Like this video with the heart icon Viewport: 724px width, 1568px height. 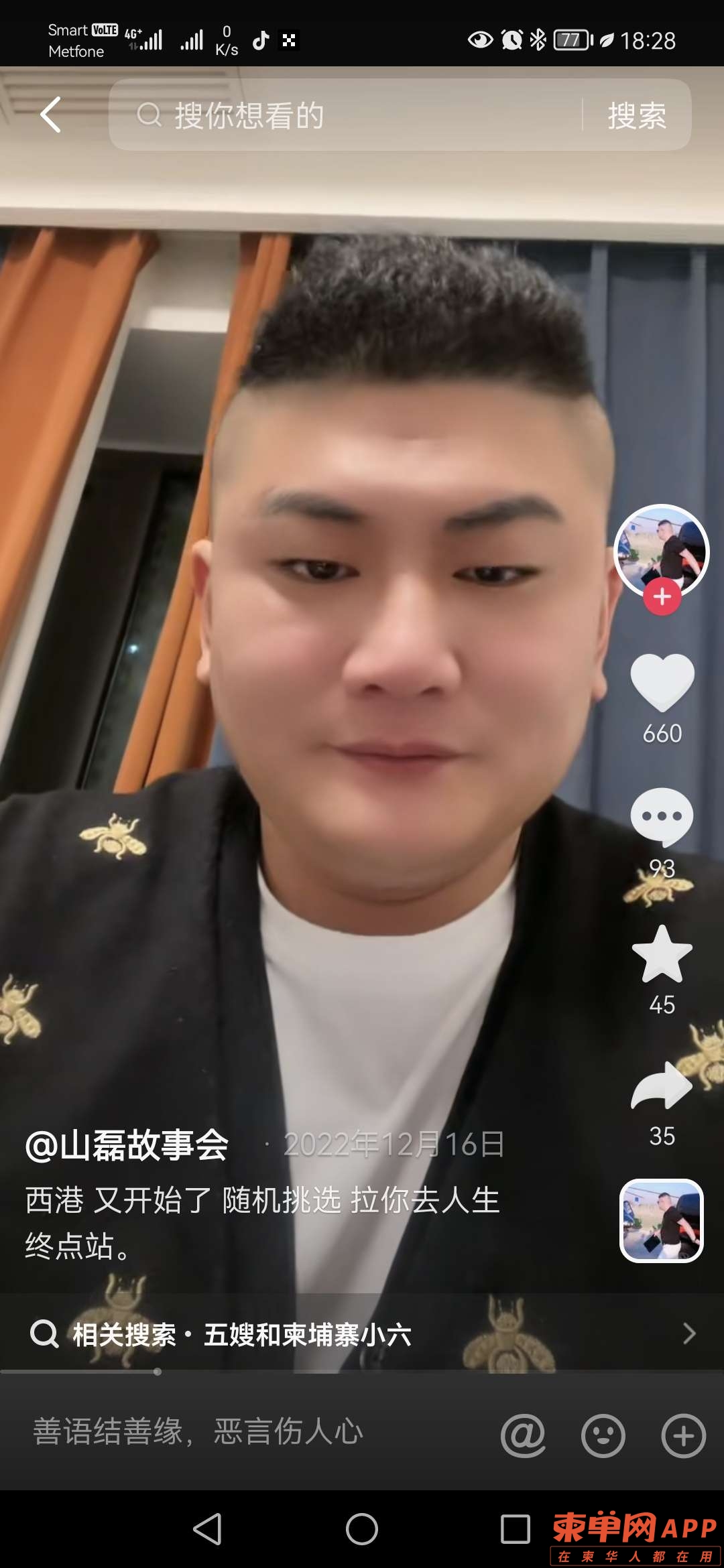pyautogui.click(x=662, y=682)
